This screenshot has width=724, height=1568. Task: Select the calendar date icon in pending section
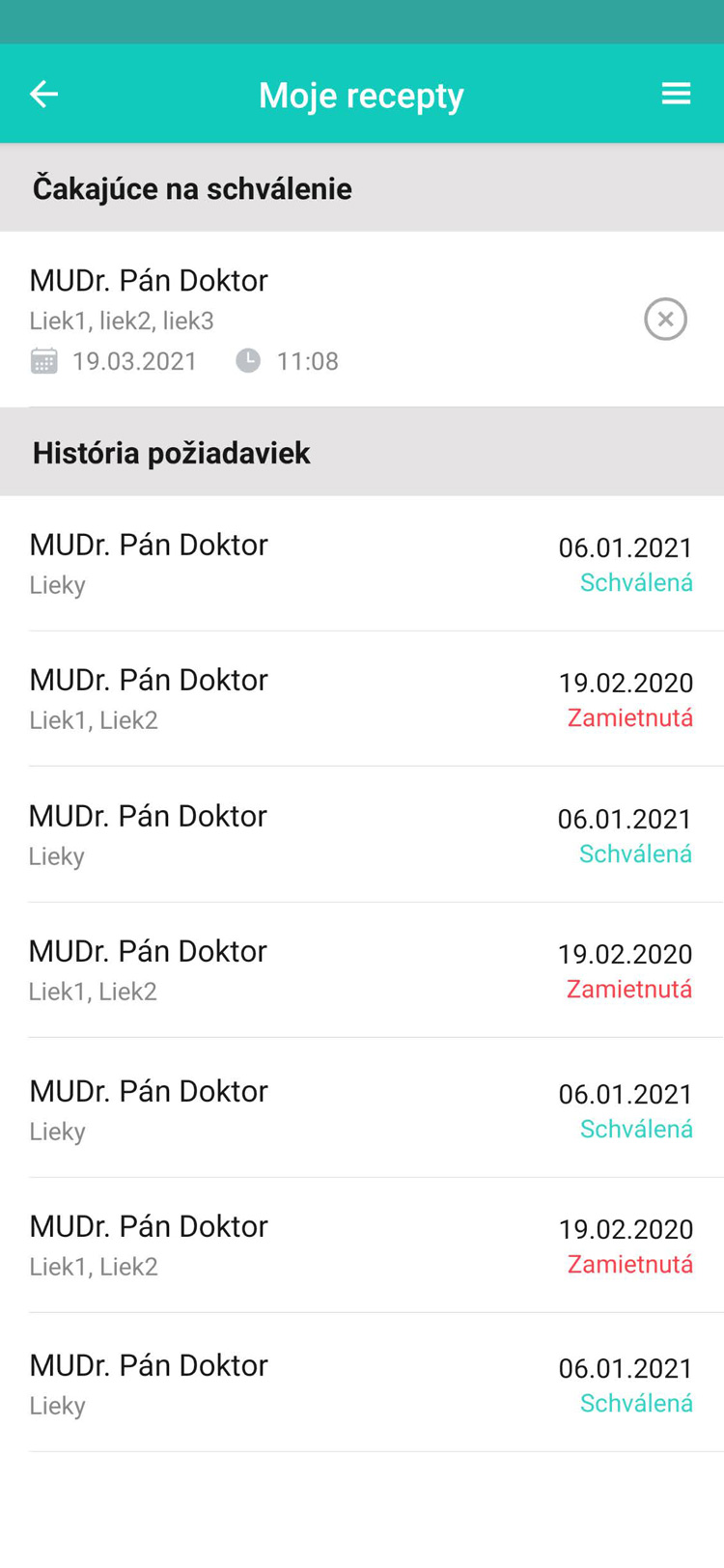point(42,360)
